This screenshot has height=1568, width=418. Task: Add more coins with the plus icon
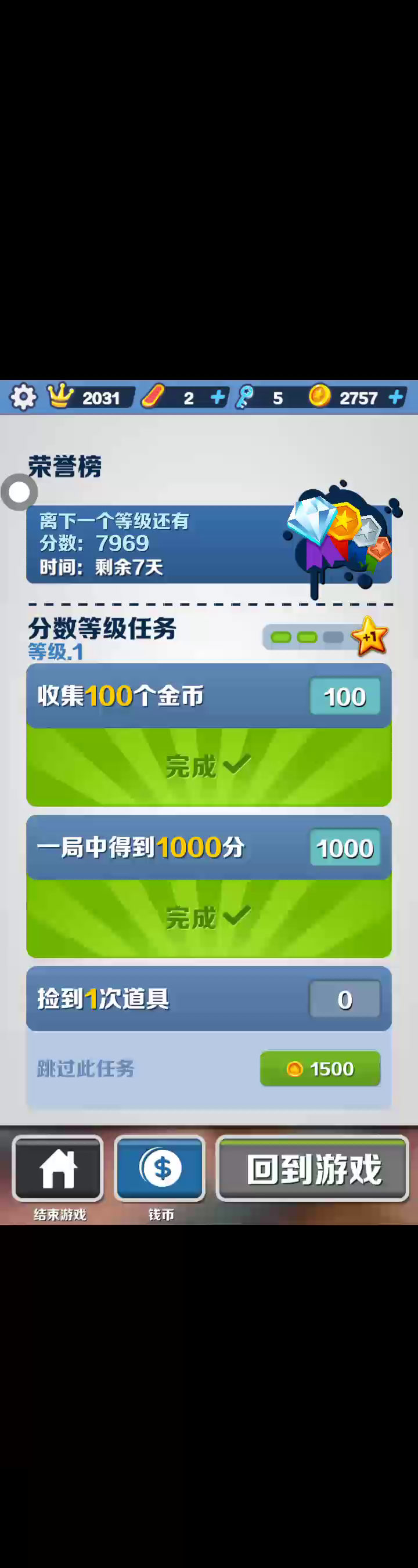point(396,398)
